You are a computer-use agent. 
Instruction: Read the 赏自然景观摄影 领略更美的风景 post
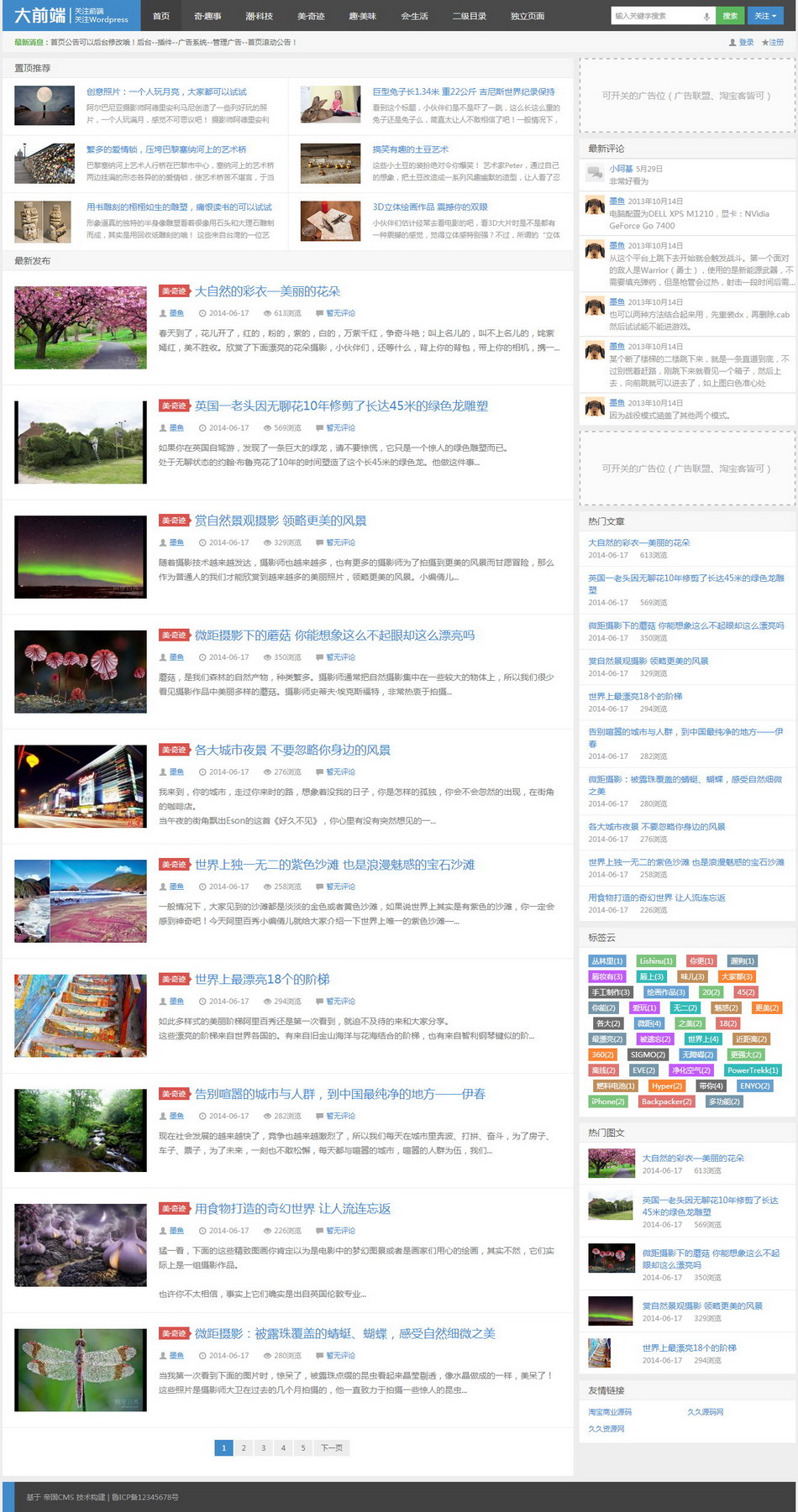[281, 521]
